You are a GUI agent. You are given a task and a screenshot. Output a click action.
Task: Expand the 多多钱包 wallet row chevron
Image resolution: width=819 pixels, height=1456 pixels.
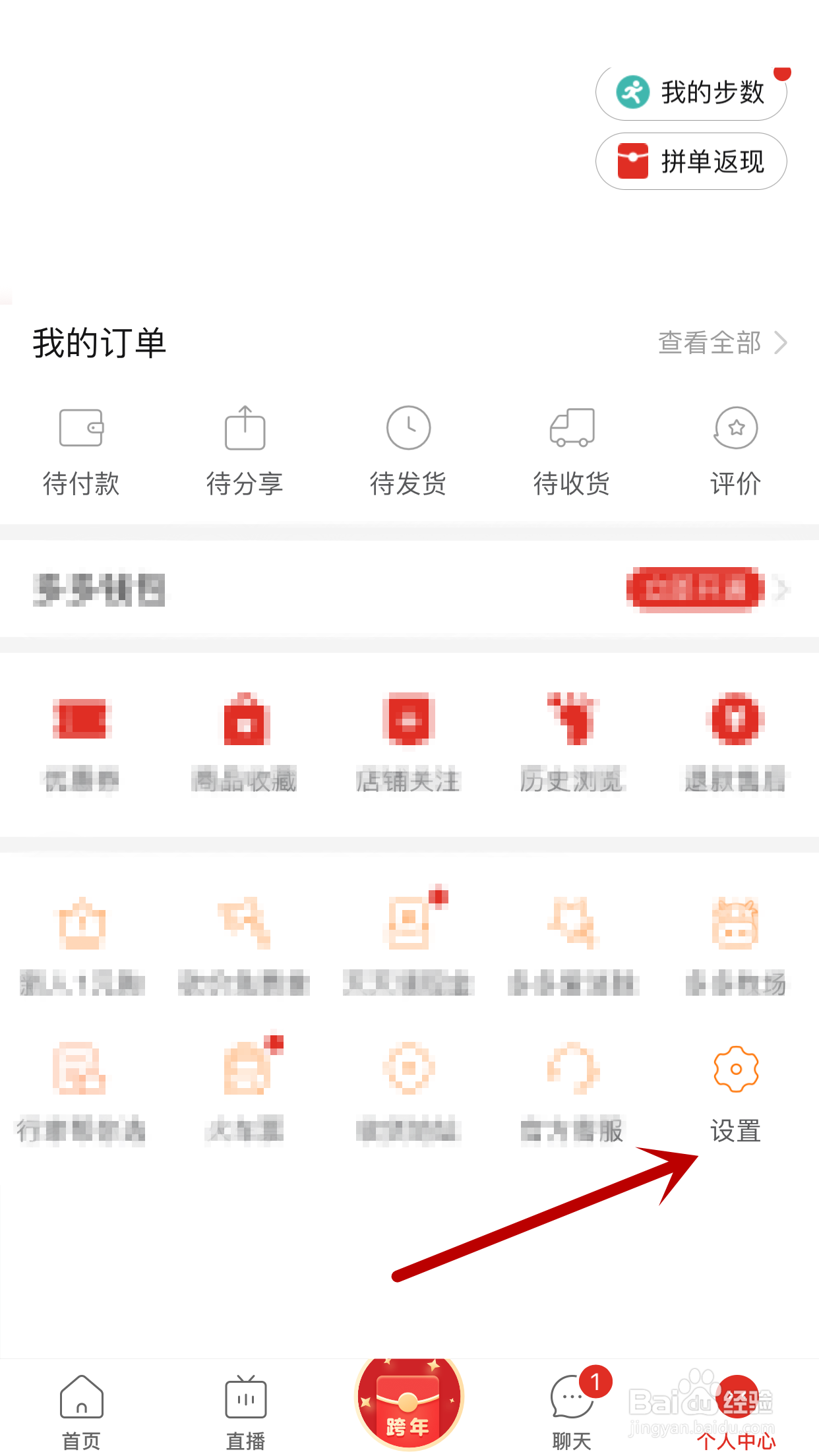click(x=781, y=589)
